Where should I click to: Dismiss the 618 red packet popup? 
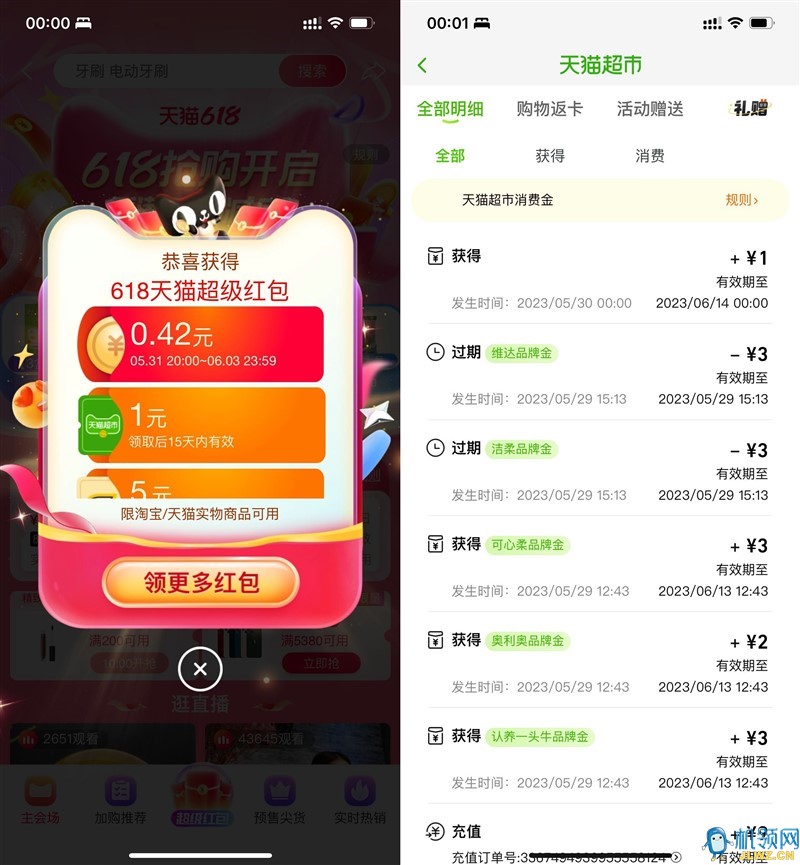[200, 669]
